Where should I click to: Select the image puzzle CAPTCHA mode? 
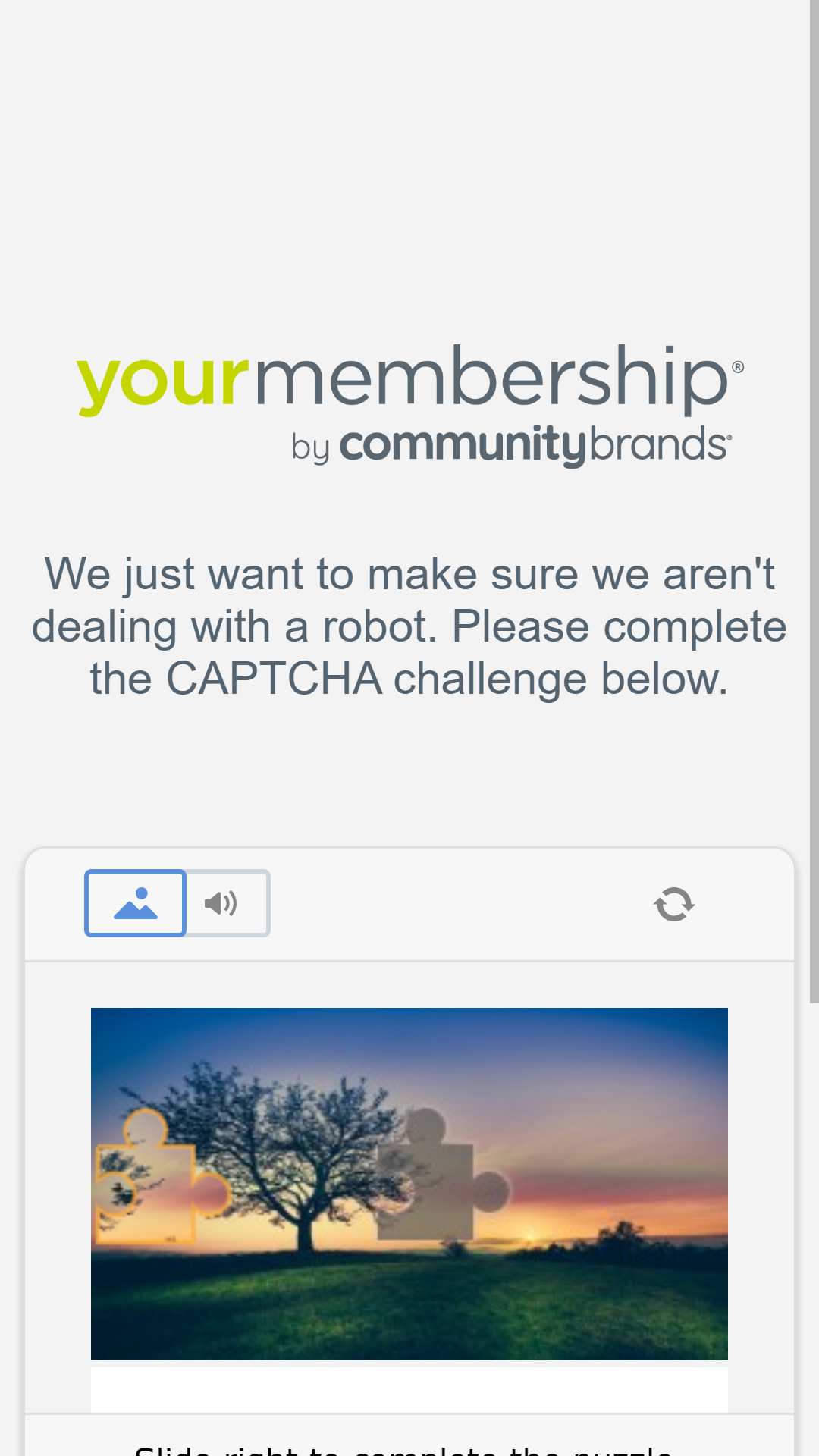click(x=135, y=902)
